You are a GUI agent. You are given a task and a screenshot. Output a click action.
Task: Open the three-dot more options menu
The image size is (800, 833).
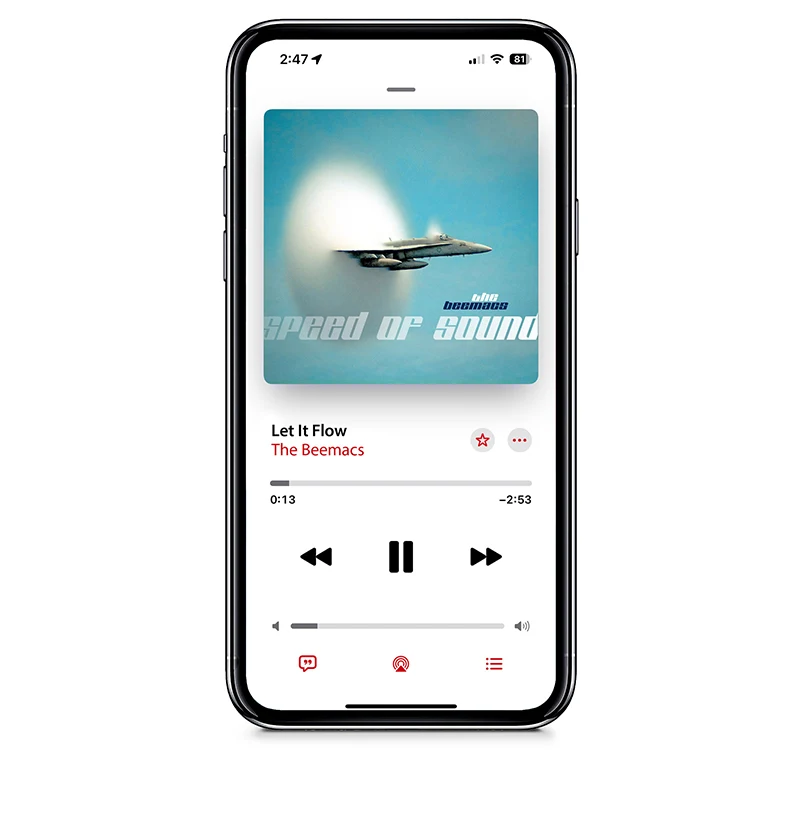[519, 440]
